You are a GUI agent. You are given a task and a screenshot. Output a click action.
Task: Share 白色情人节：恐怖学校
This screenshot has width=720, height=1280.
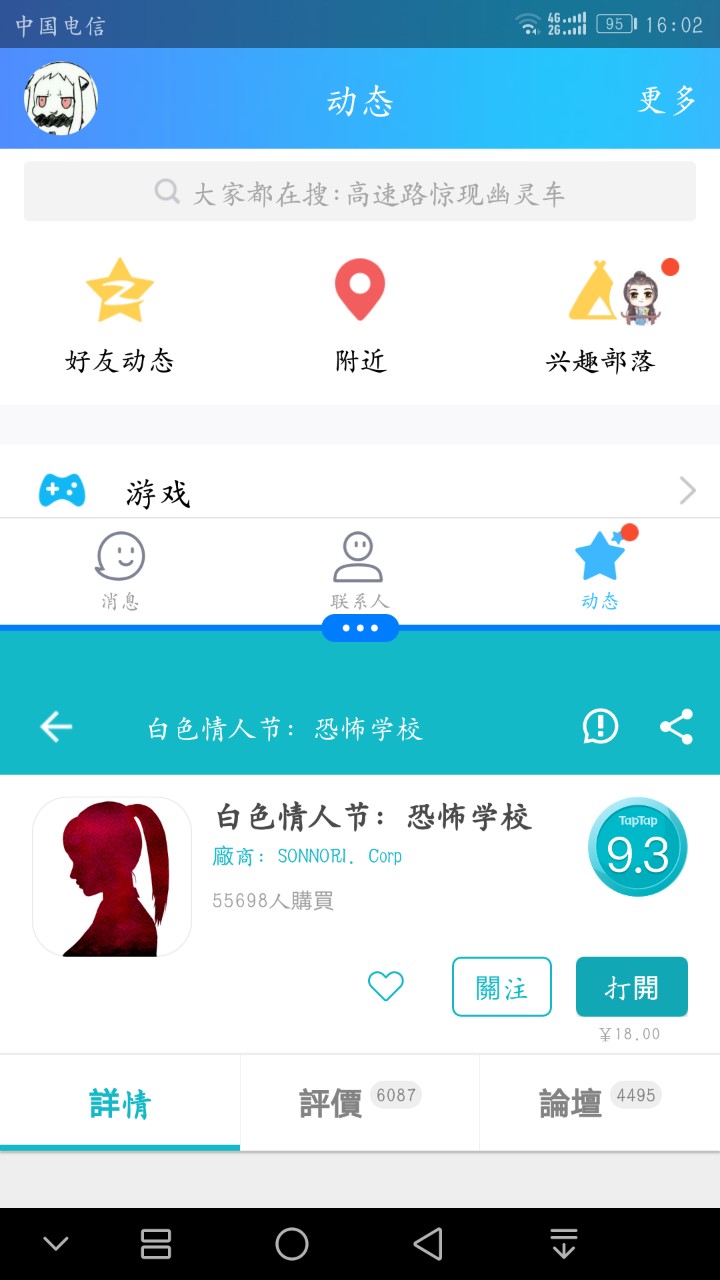tap(677, 727)
